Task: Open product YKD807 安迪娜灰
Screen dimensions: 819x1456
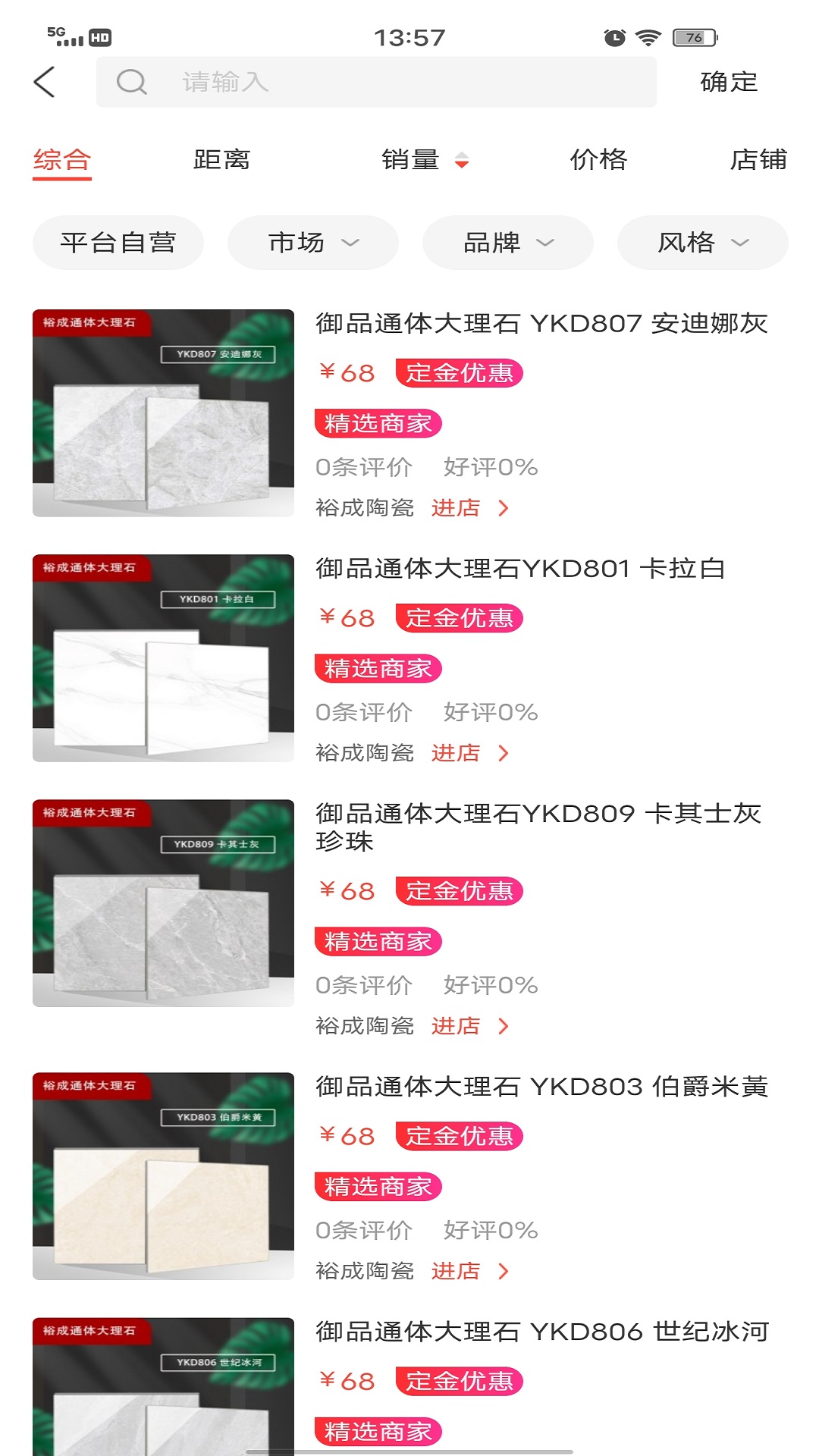Action: pyautogui.click(x=541, y=324)
